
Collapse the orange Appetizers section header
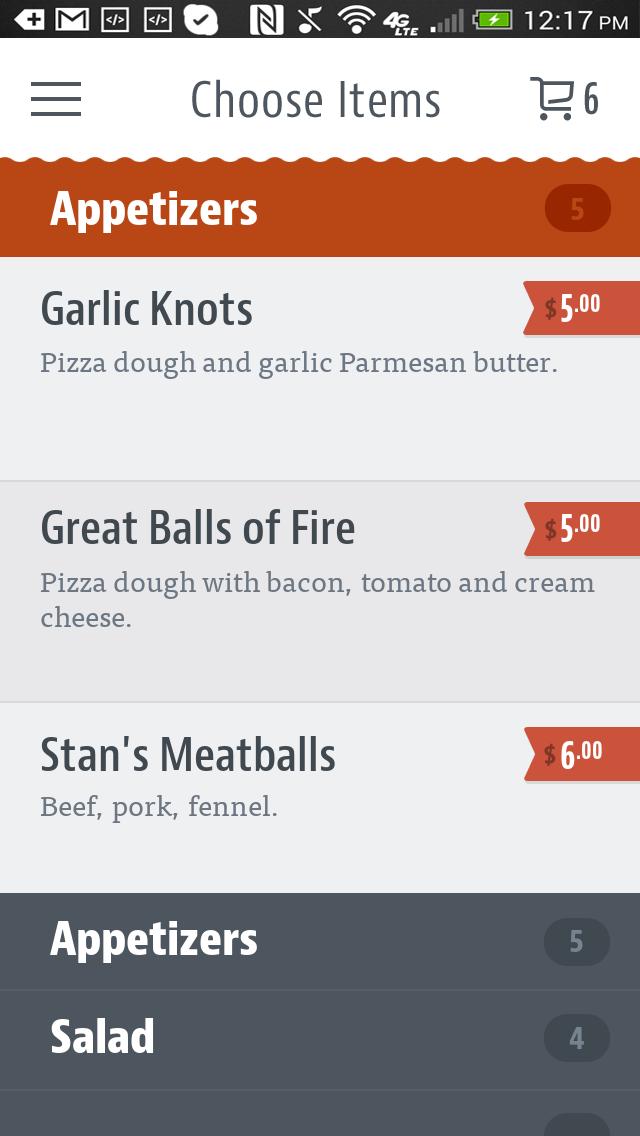pyautogui.click(x=320, y=209)
